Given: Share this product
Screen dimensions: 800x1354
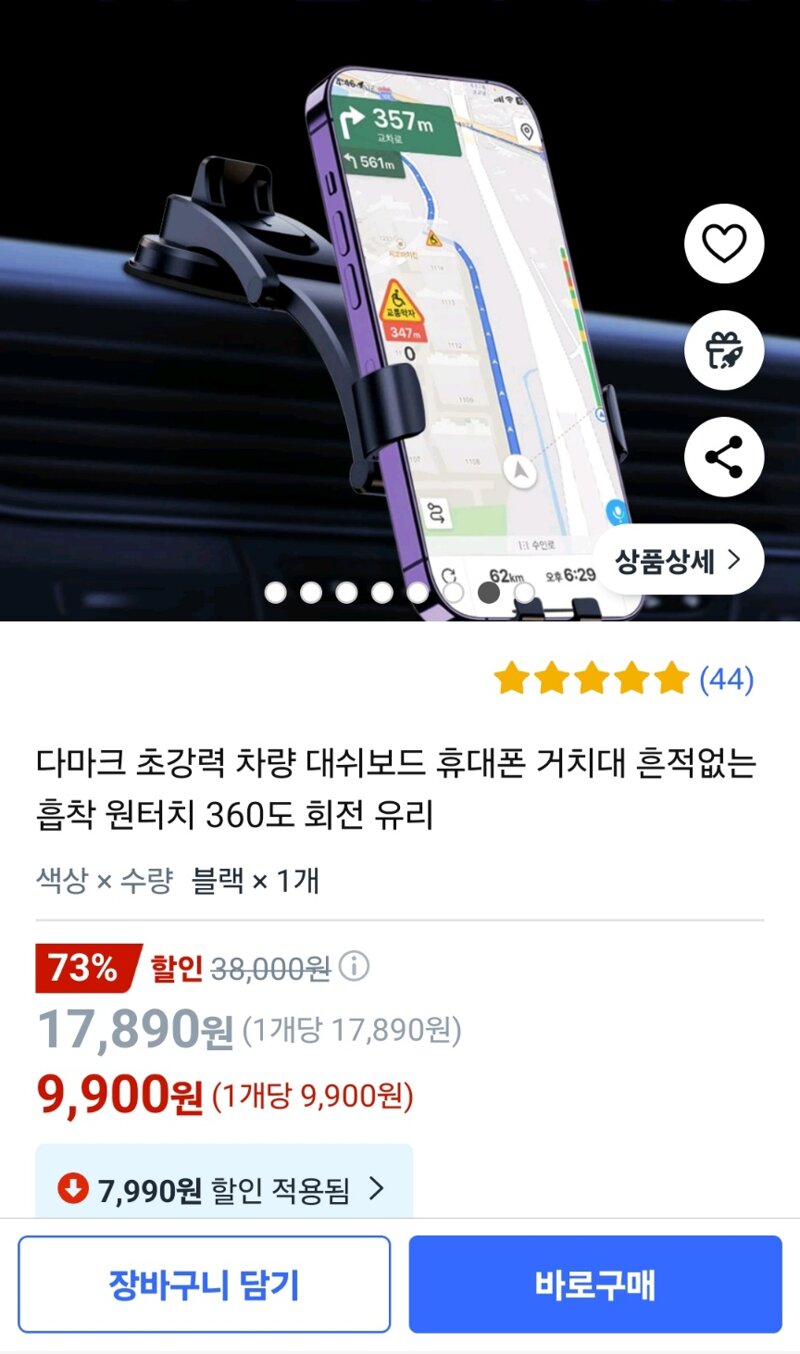Looking at the screenshot, I should (x=724, y=457).
